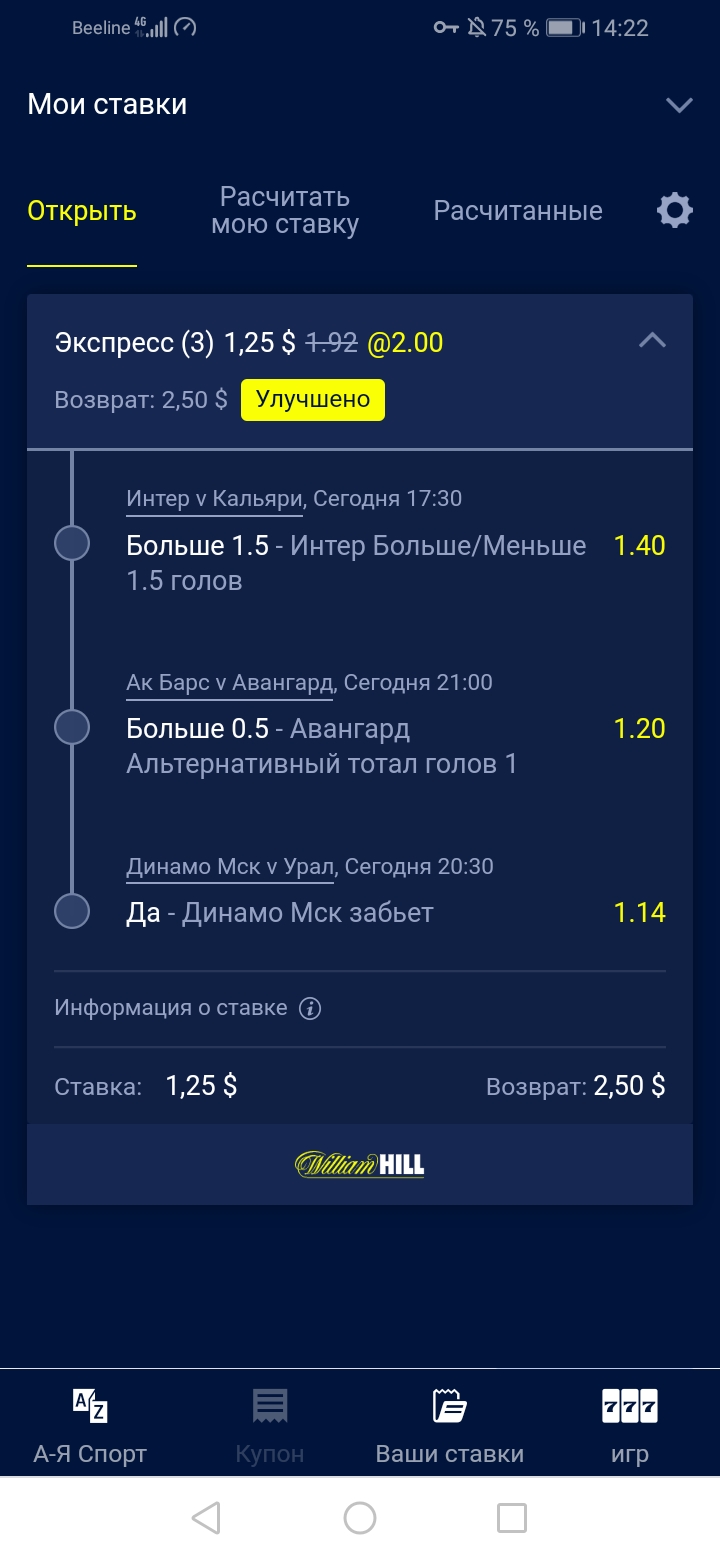Image resolution: width=720 pixels, height=1560 pixels.
Task: Open the Интер v Кальяри match link
Action: pos(214,499)
